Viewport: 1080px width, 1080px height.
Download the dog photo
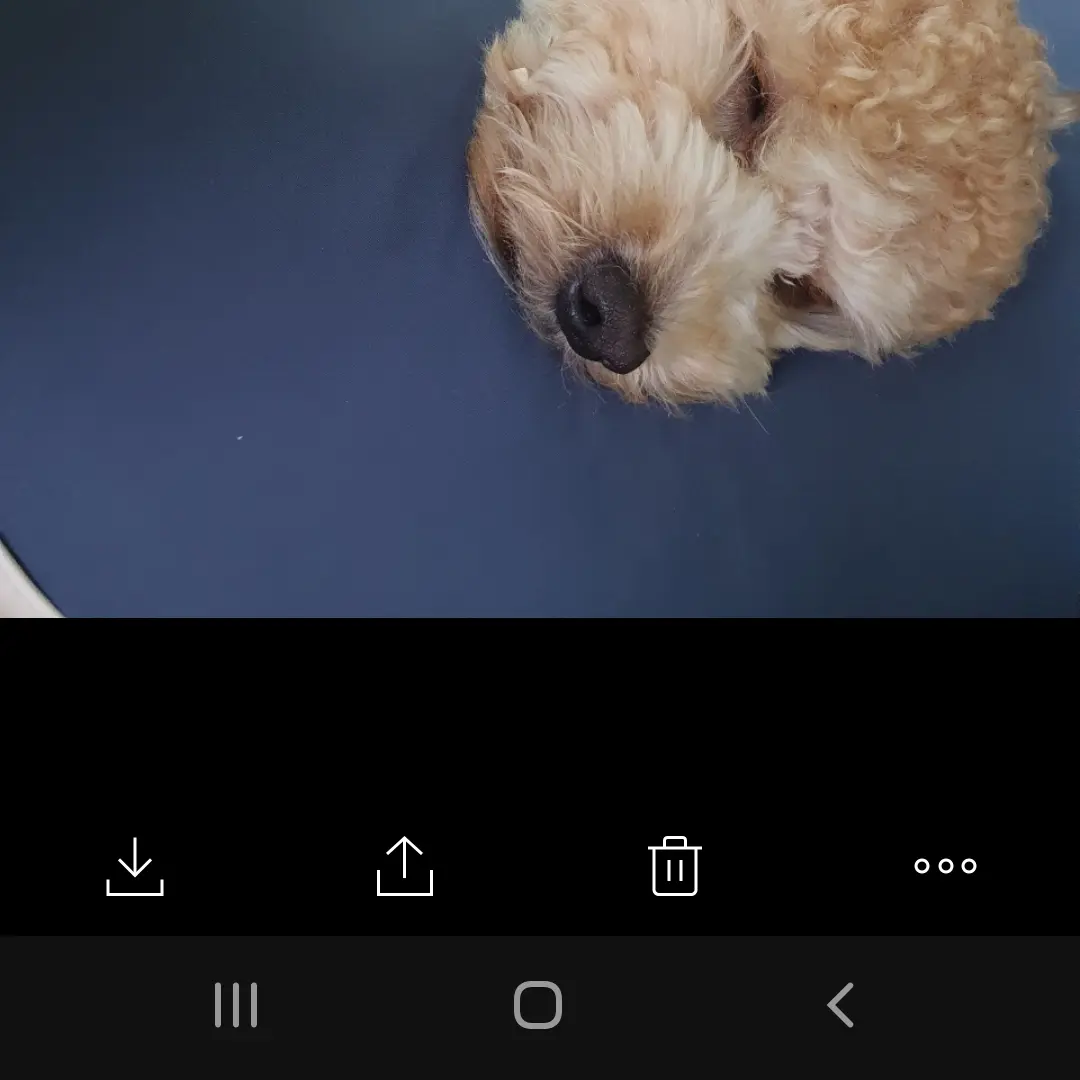pyautogui.click(x=135, y=866)
